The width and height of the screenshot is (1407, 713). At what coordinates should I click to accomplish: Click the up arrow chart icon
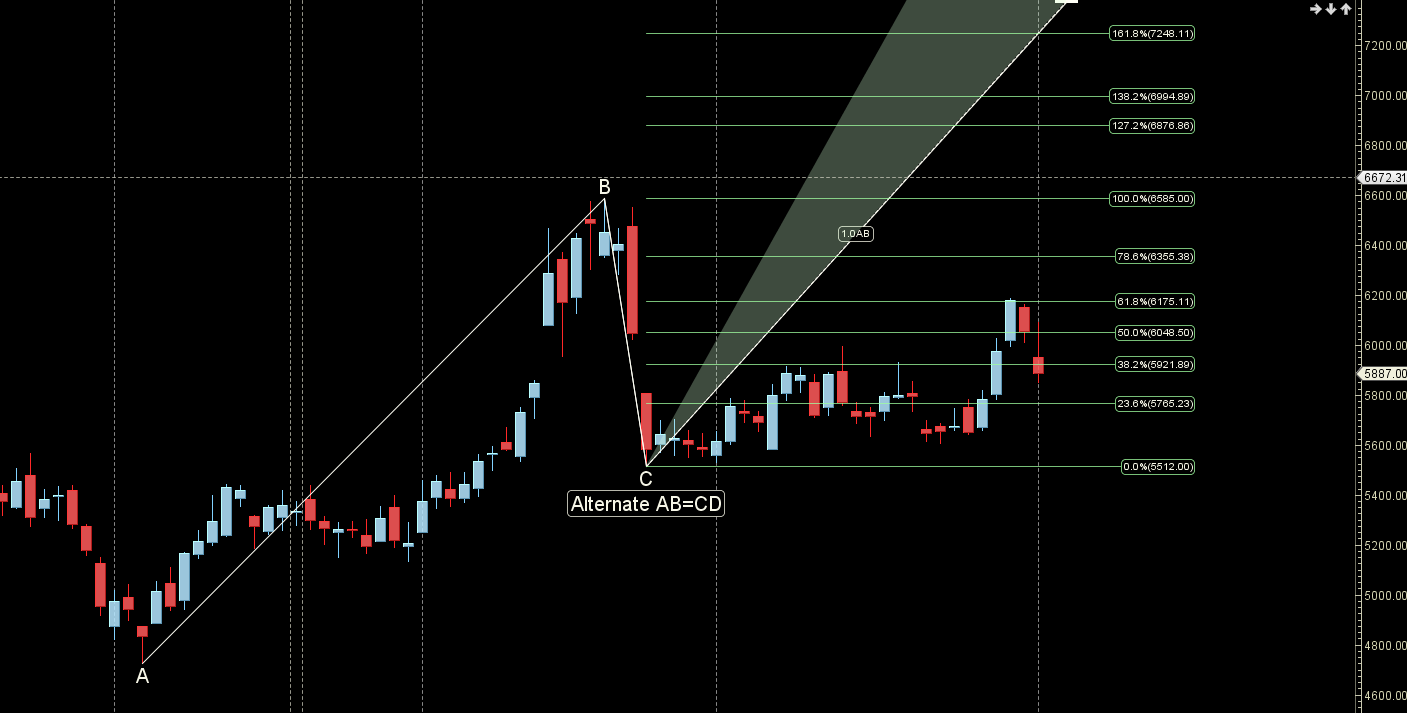point(1346,9)
